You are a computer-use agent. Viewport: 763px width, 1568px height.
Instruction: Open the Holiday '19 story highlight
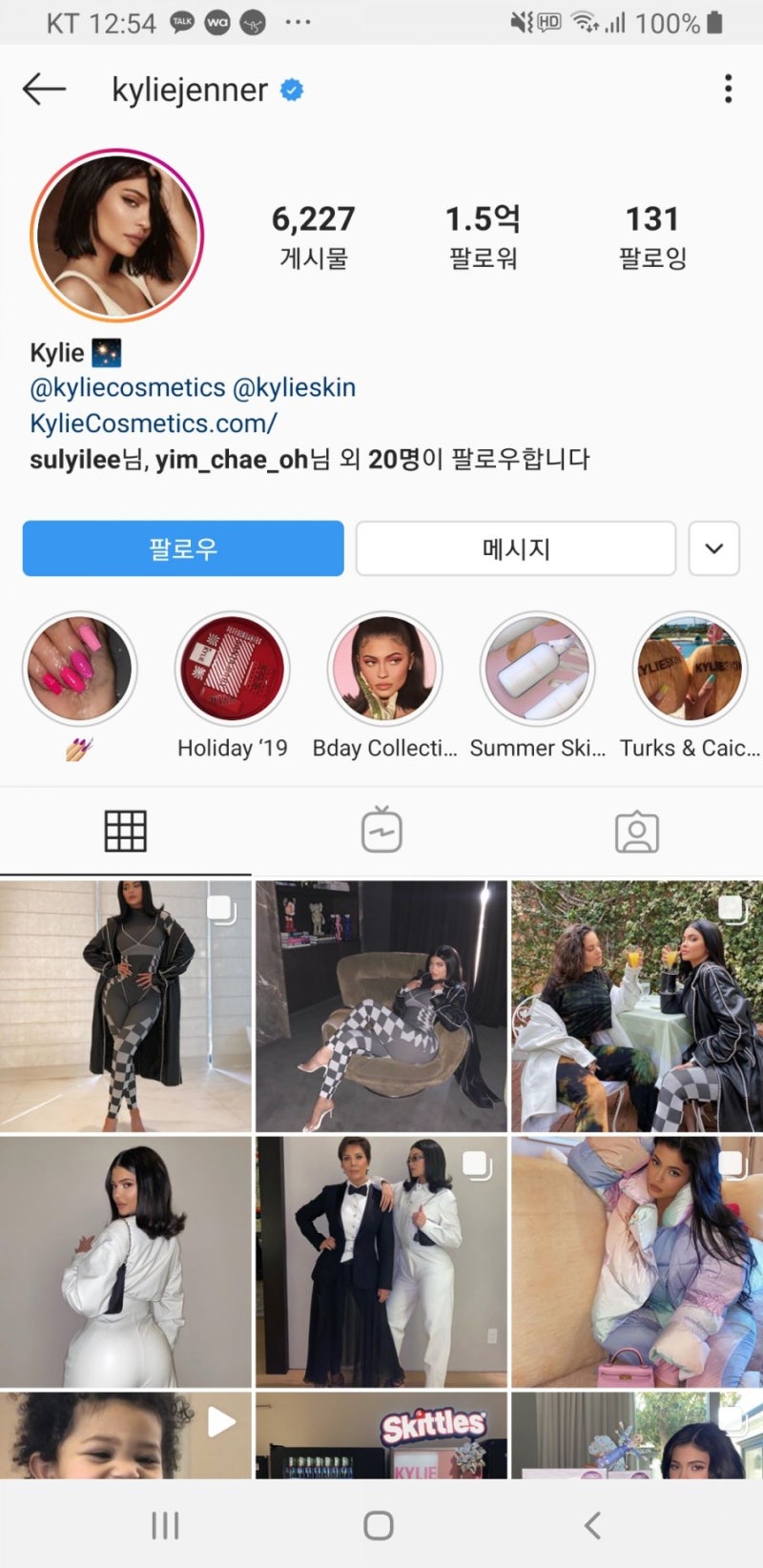click(232, 669)
